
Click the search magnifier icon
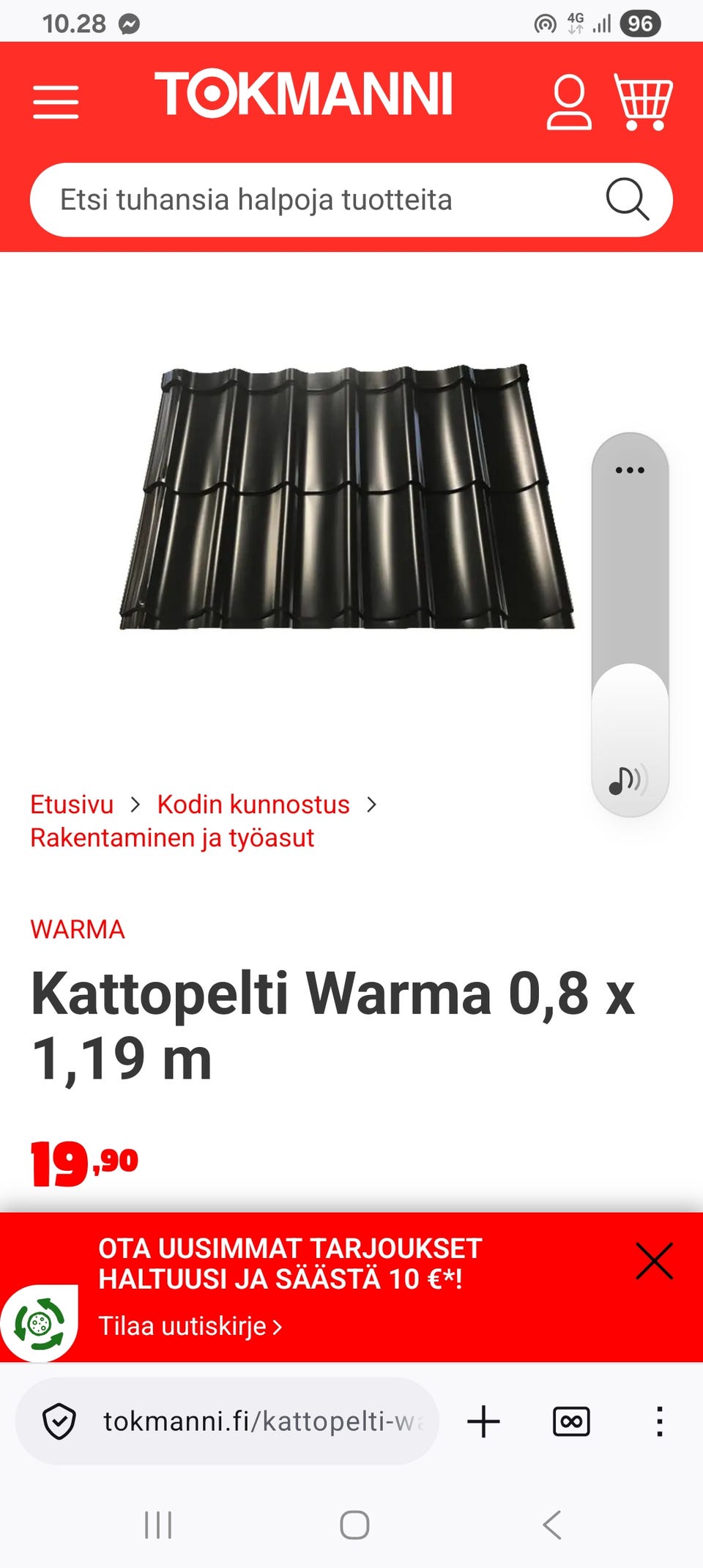pos(626,199)
